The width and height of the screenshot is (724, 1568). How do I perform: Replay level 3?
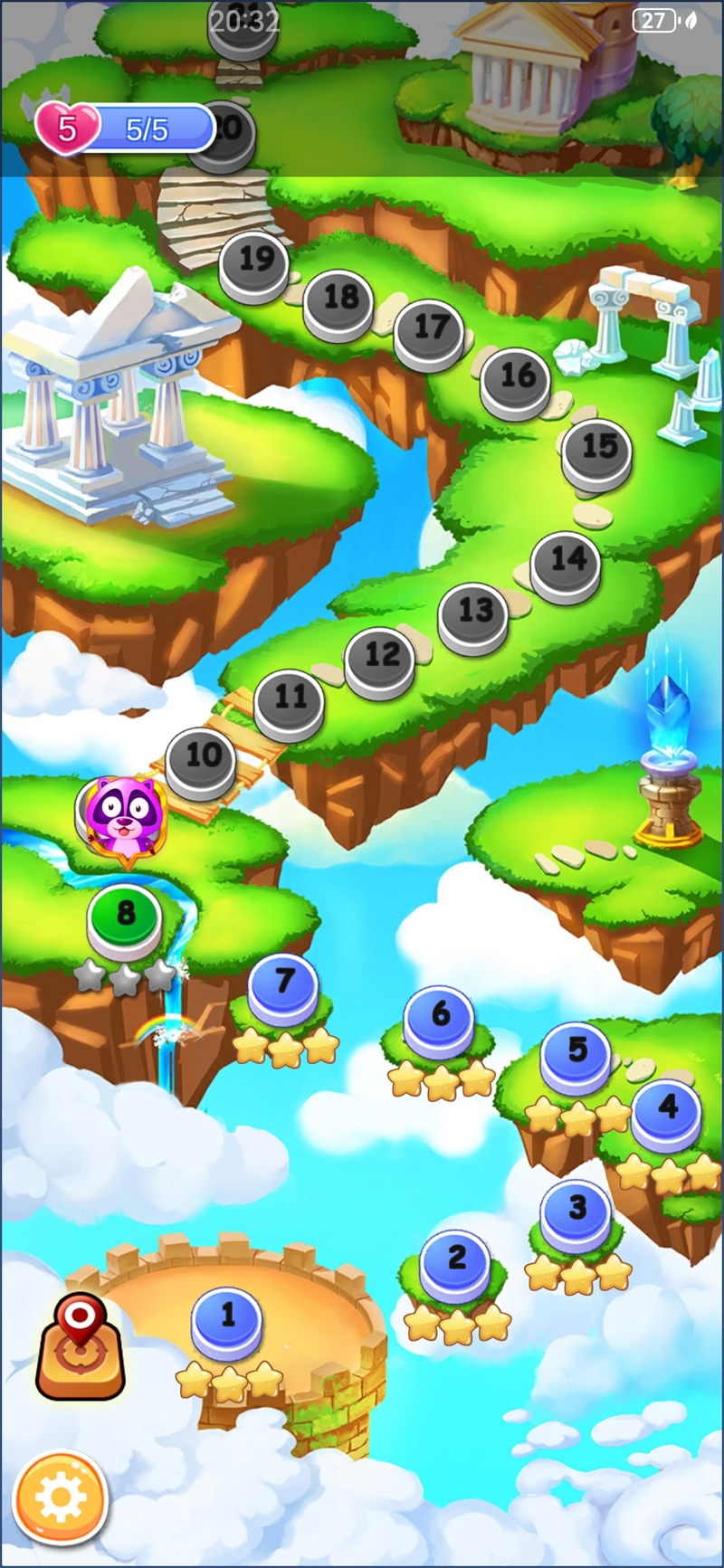click(x=576, y=1210)
